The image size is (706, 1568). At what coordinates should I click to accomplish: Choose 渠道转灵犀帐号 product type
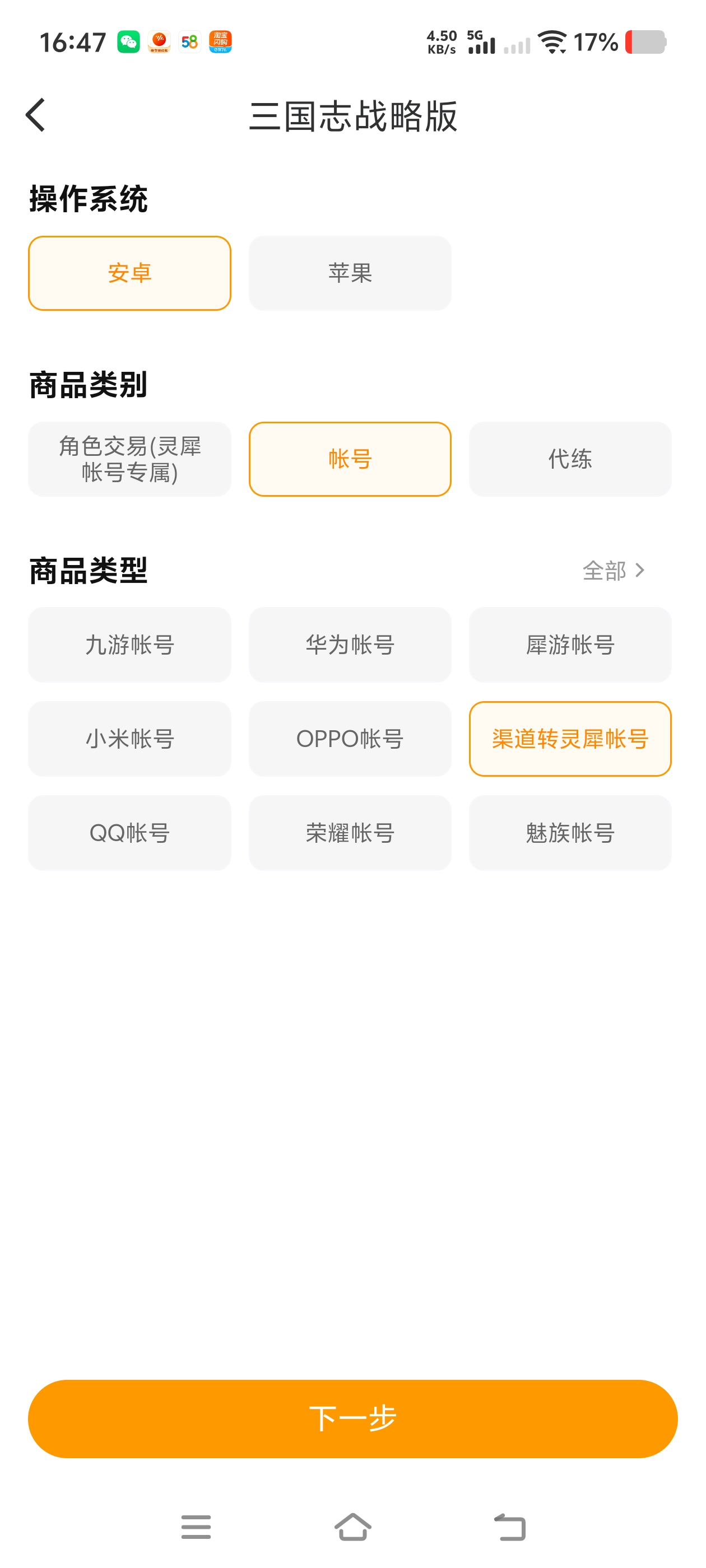click(x=569, y=739)
